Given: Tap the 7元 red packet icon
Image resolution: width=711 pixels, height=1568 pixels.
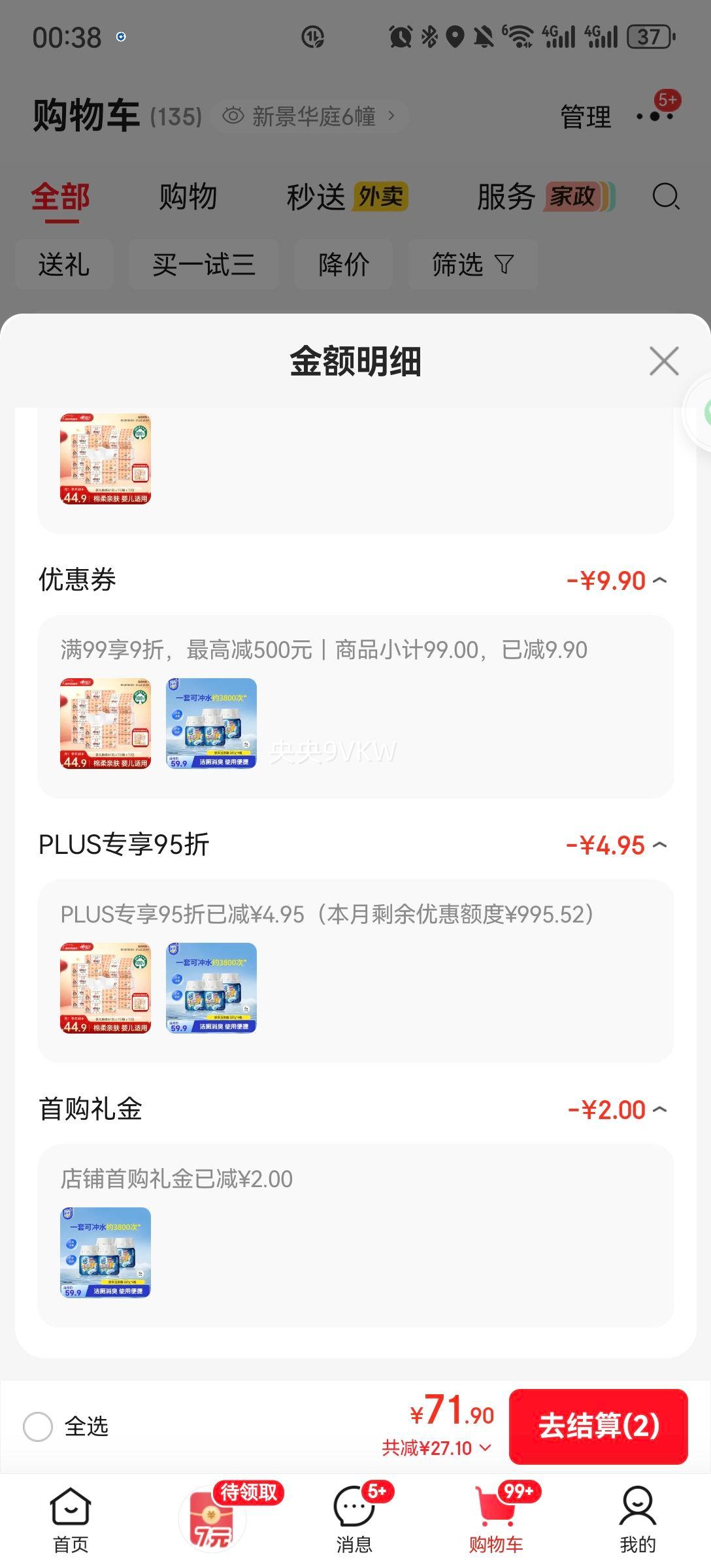Looking at the screenshot, I should coord(213,1516).
